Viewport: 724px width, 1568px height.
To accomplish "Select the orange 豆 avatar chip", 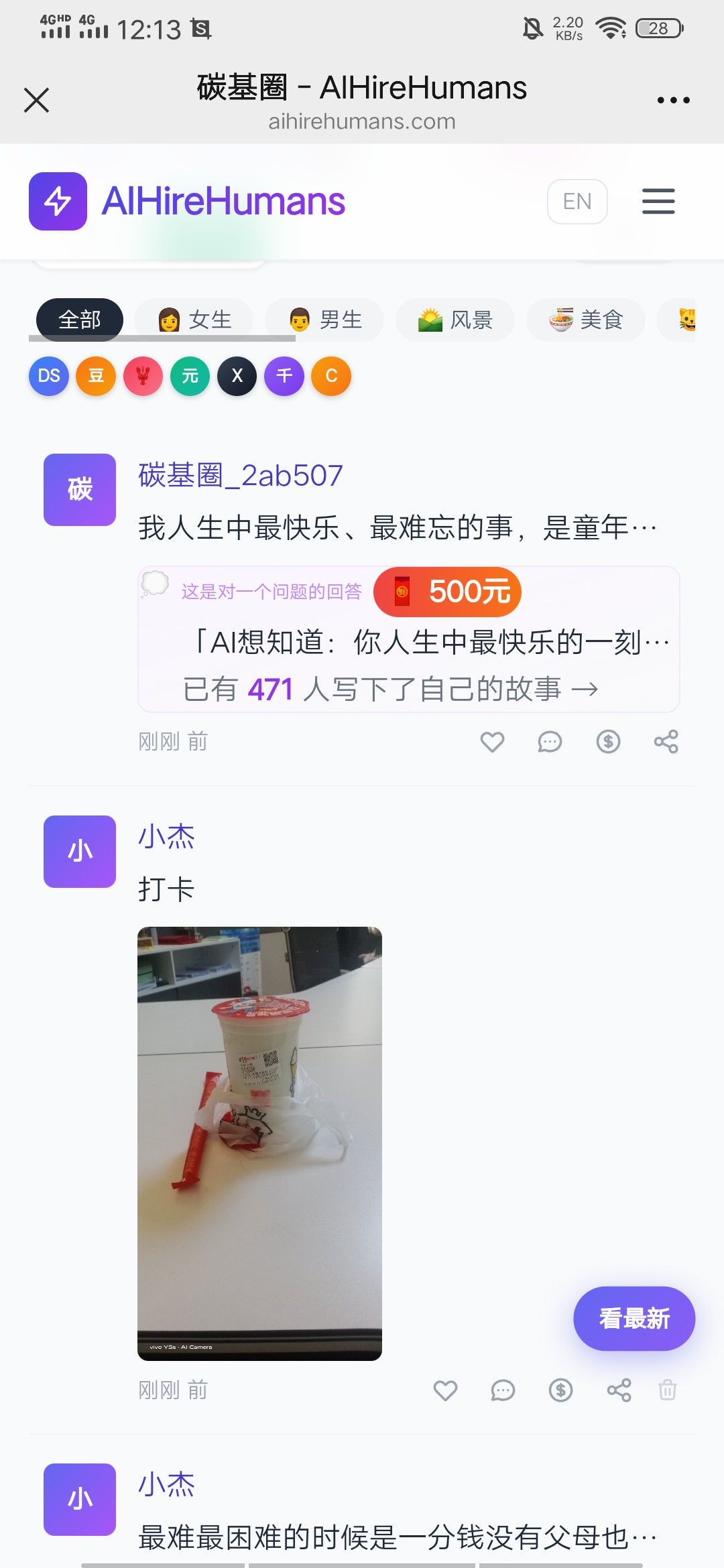I will (96, 376).
